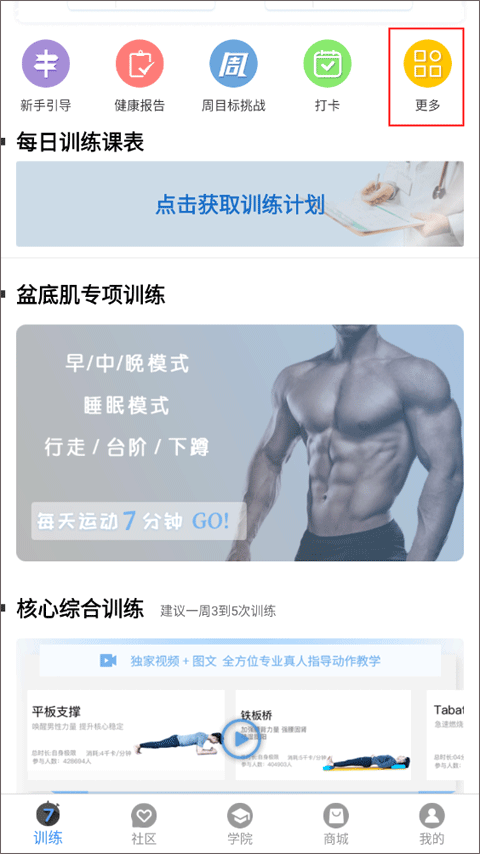Screen dimensions: 480x854
Task: Open the 商城 shop tab
Action: tap(336, 824)
